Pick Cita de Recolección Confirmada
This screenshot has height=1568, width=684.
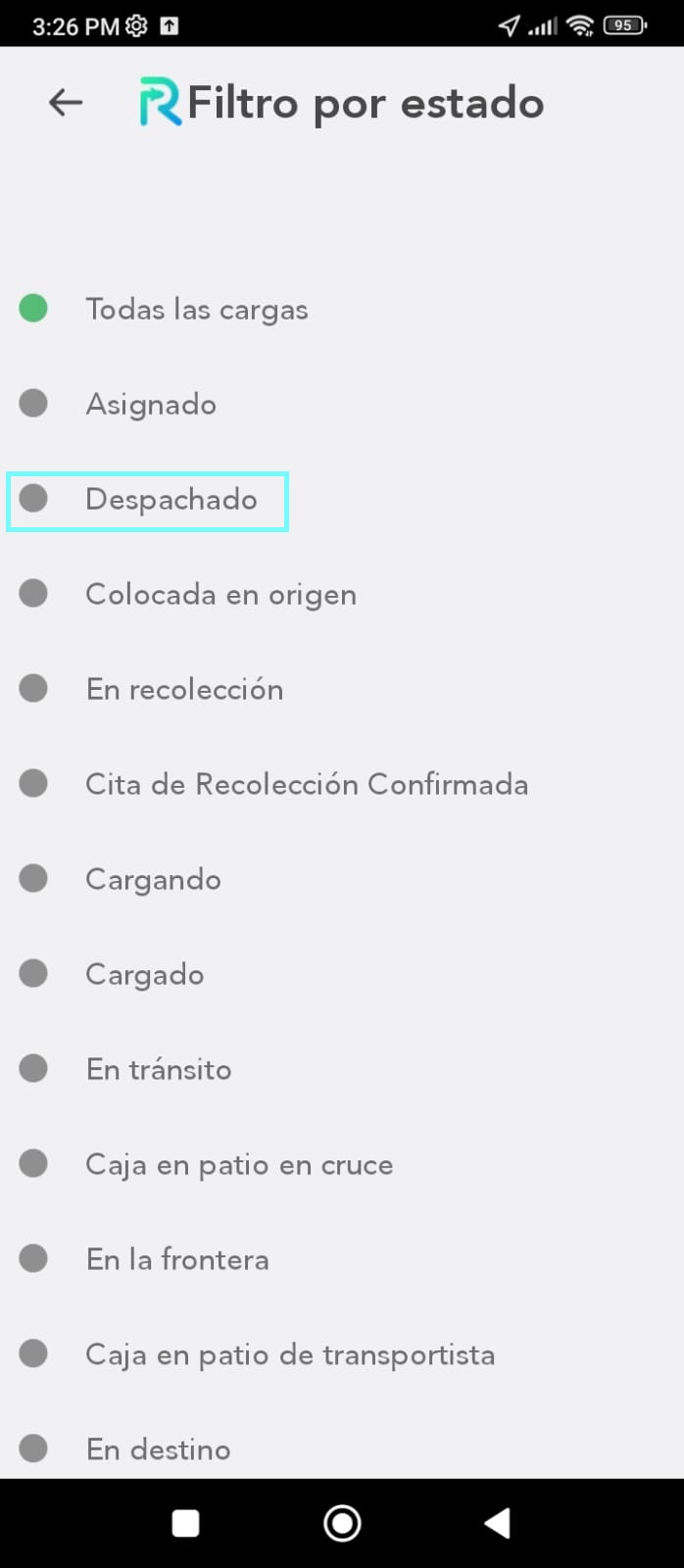pos(306,784)
